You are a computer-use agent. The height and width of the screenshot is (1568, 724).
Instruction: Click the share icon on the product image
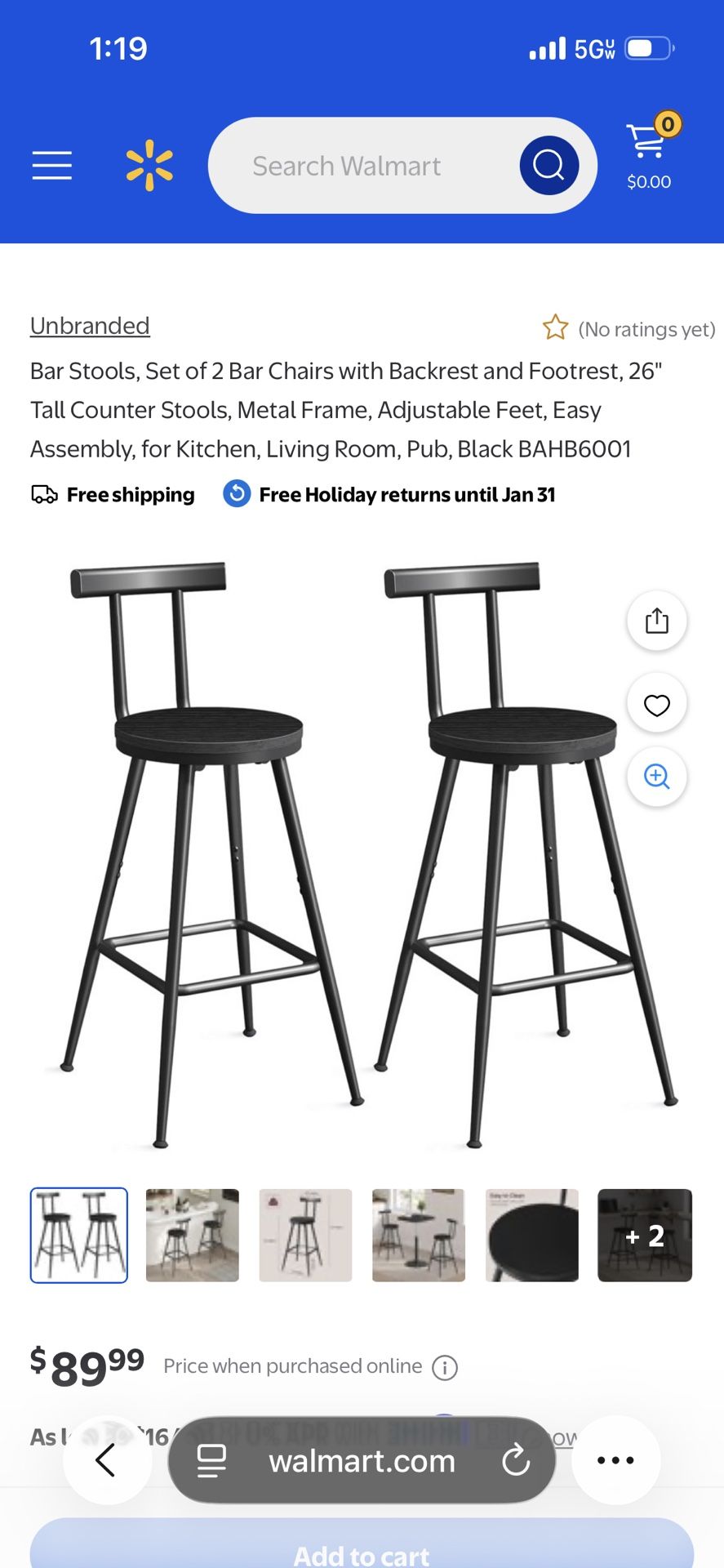656,620
